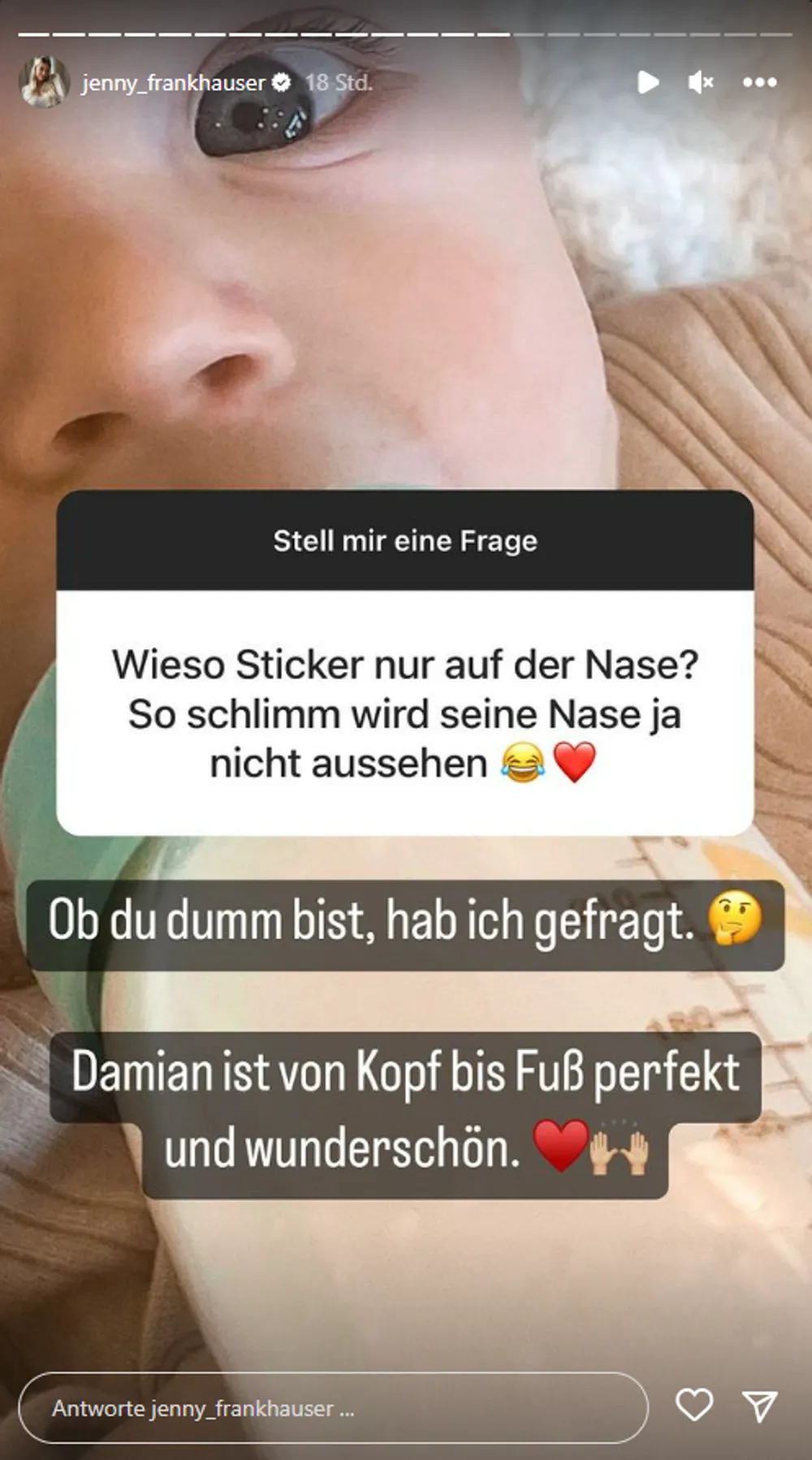Open the three-dot overflow menu
812x1460 pixels.
point(759,82)
